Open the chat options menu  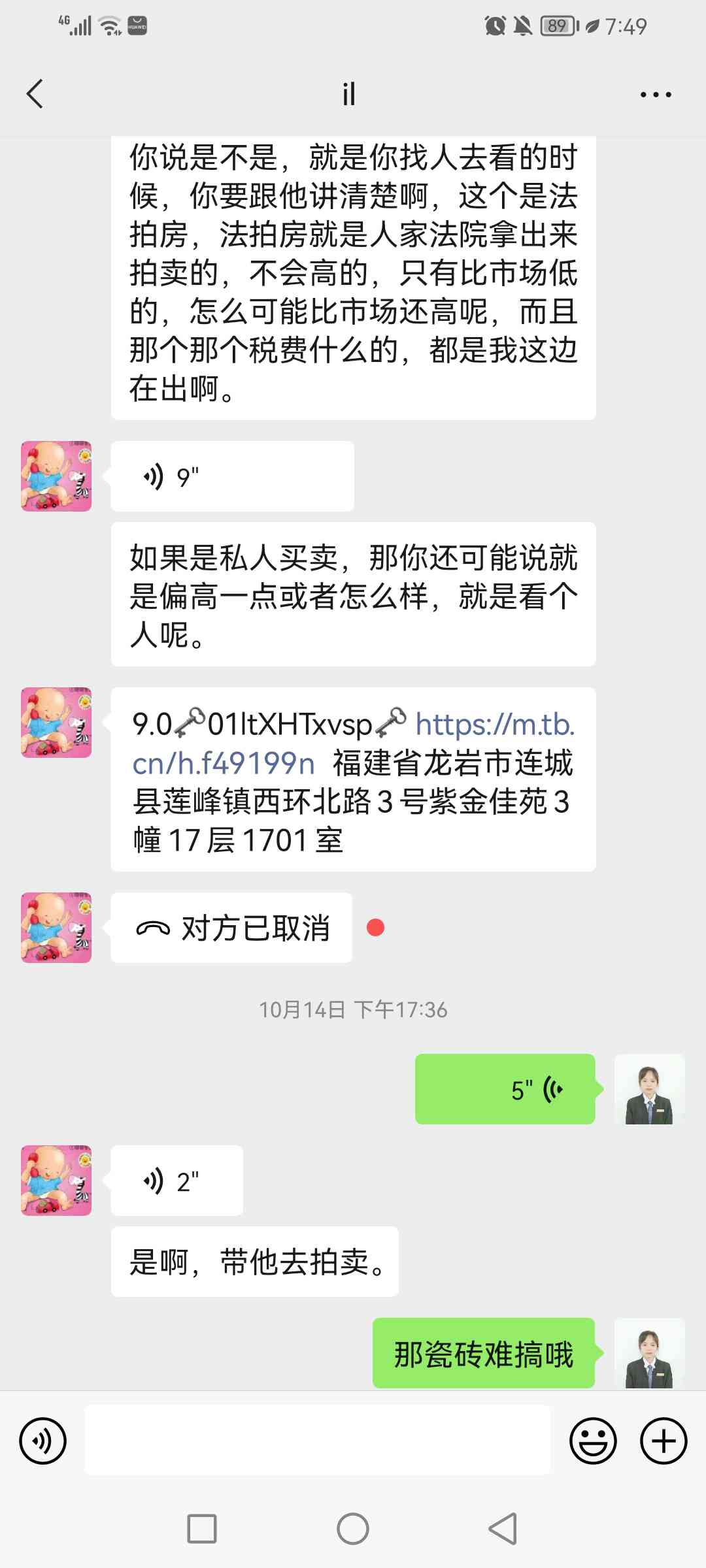655,95
